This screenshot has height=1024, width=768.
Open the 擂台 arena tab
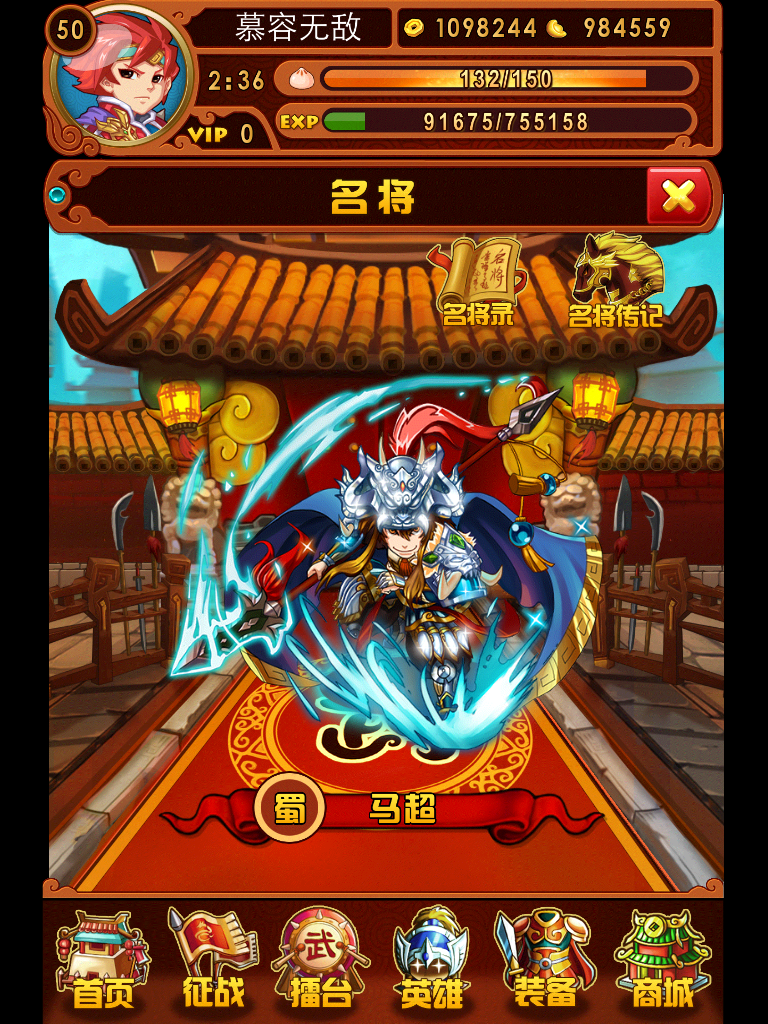(x=322, y=959)
